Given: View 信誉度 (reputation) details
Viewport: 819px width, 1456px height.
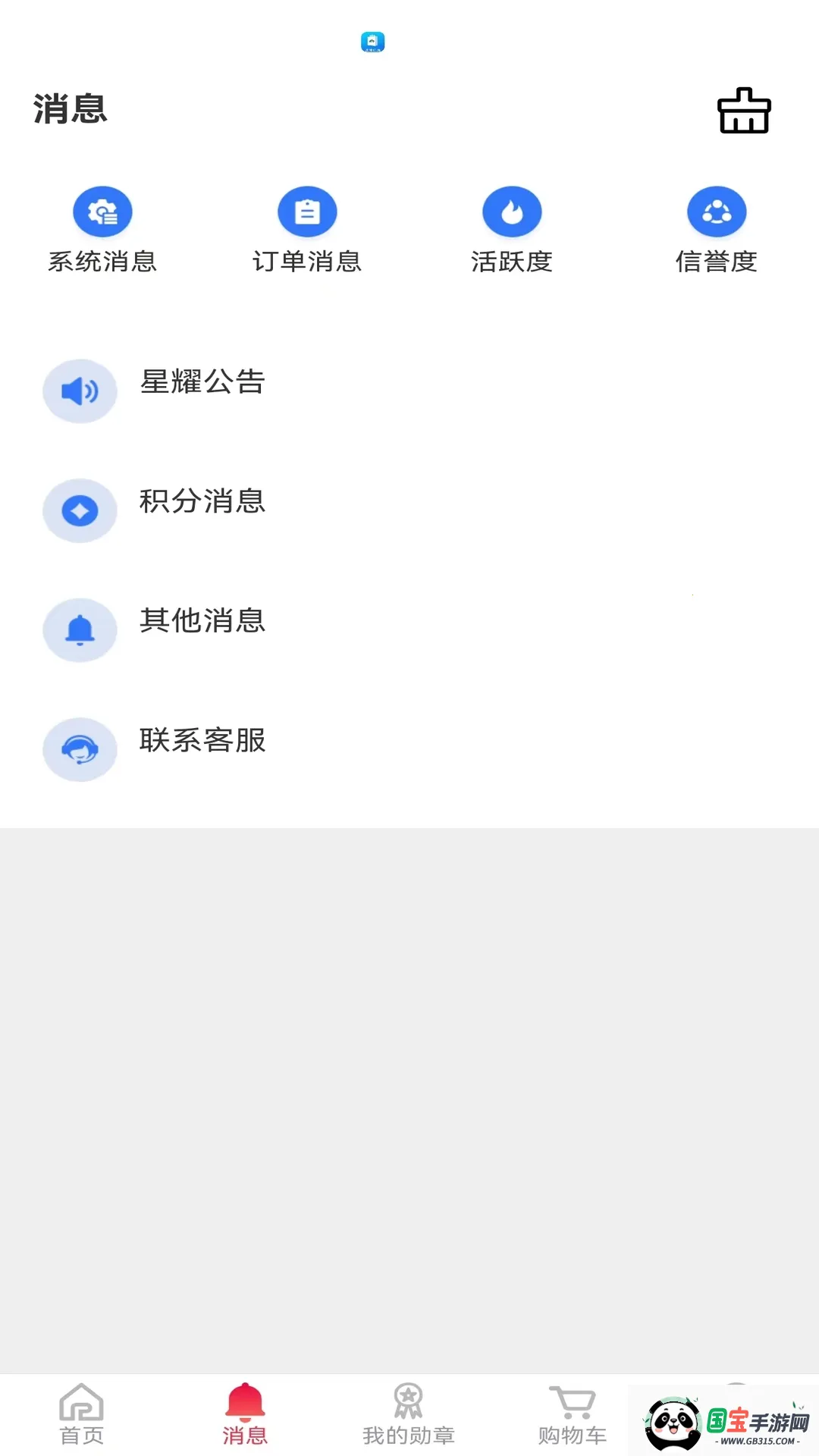Looking at the screenshot, I should pyautogui.click(x=717, y=211).
